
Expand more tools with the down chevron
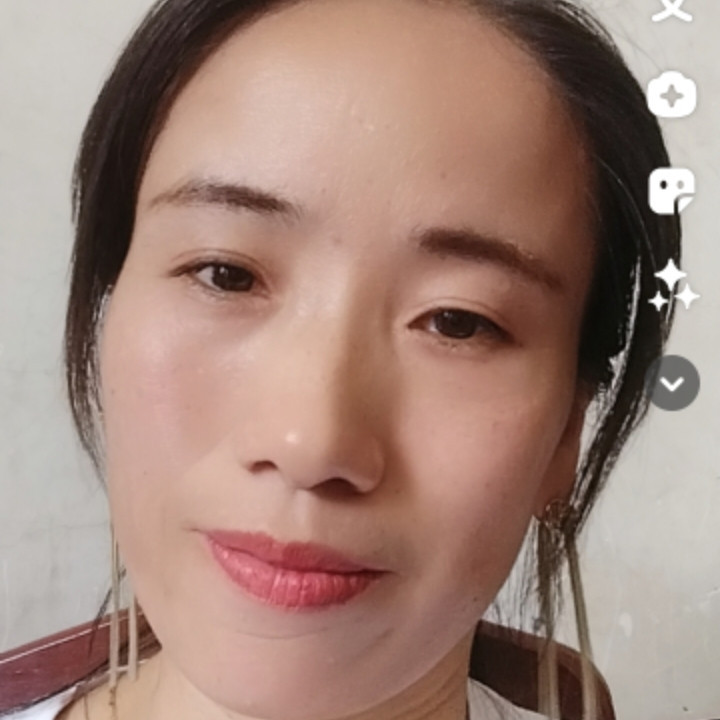pyautogui.click(x=673, y=382)
